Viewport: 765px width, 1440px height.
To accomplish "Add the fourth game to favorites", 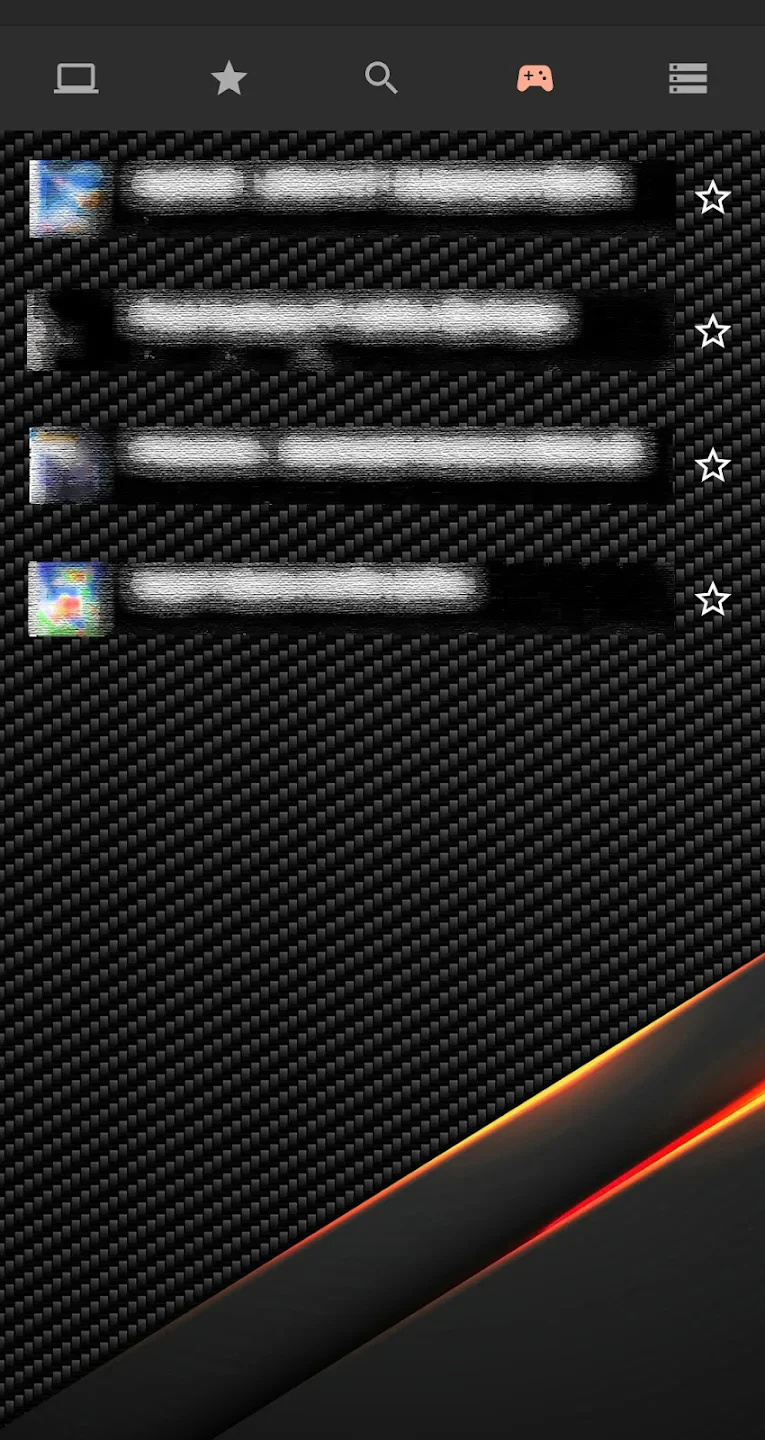I will click(x=712, y=599).
